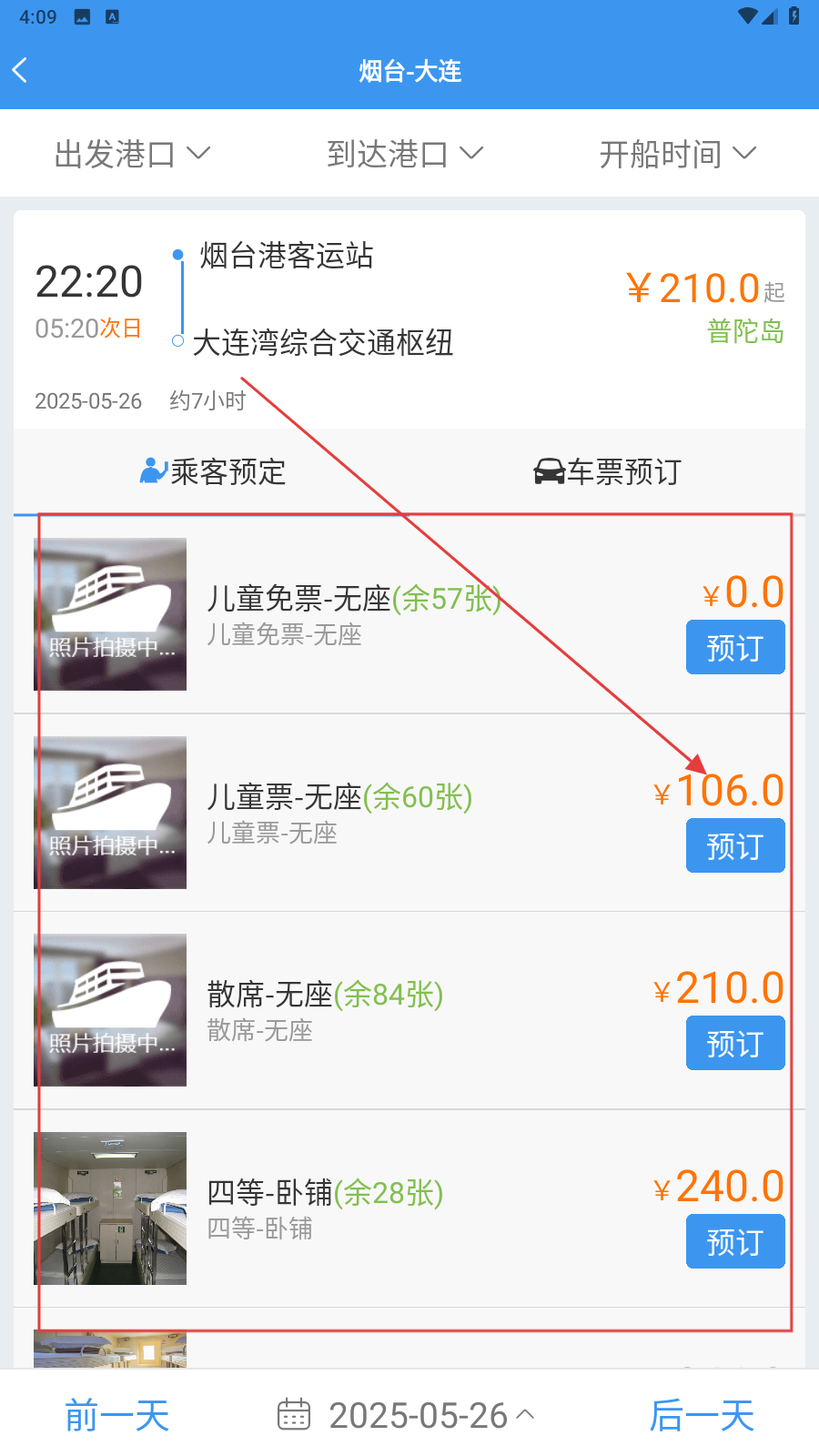The image size is (819, 1456).
Task: View the 四等-卧铺 cabin photo
Action: [110, 1208]
